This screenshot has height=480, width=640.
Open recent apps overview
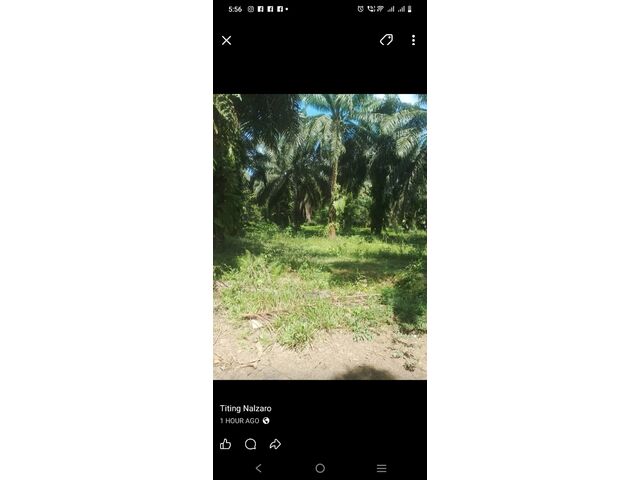pos(381,468)
